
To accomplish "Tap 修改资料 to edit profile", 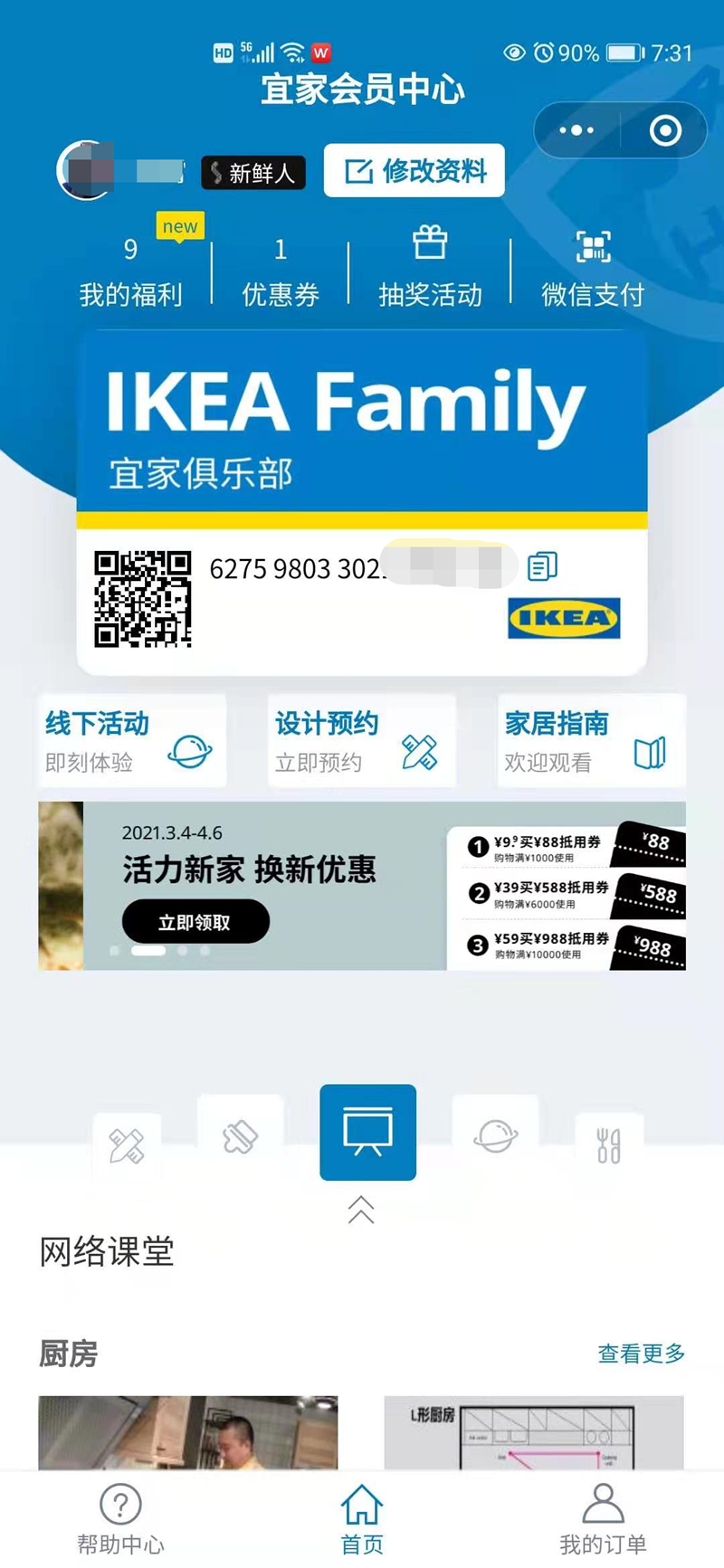I will [x=414, y=170].
